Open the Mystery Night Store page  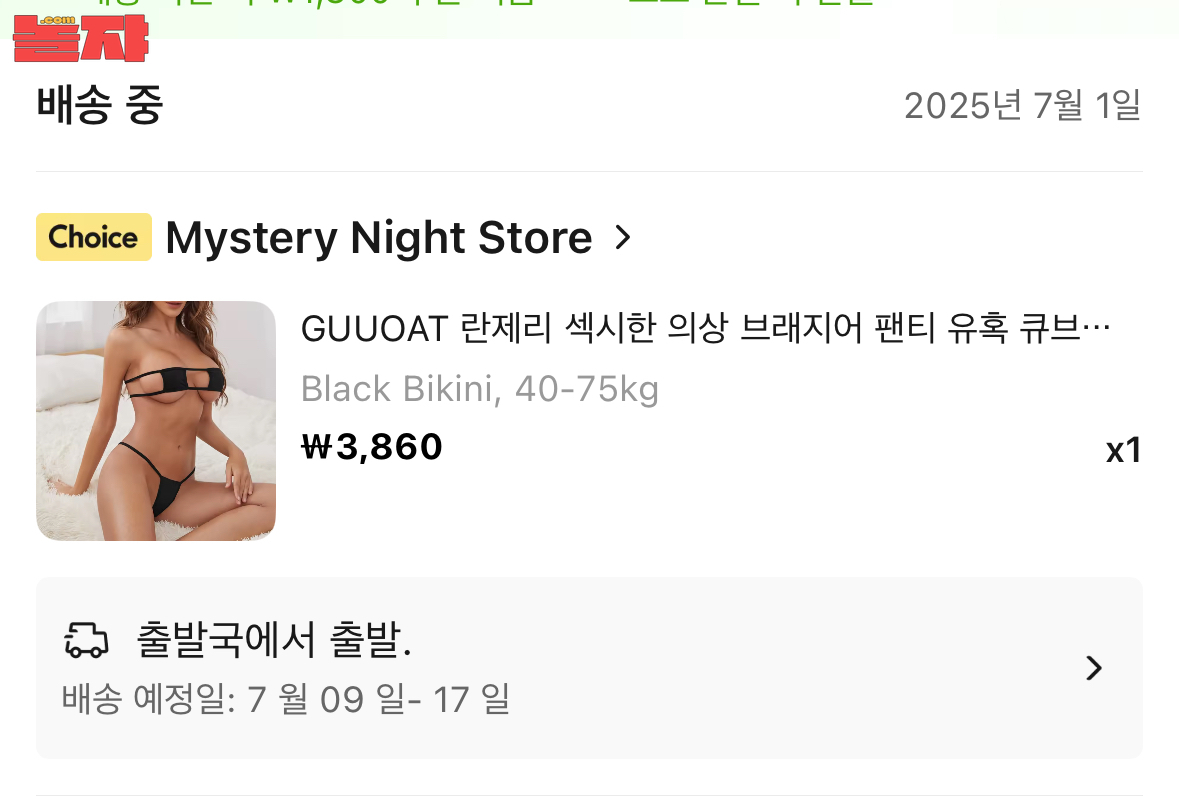(x=380, y=238)
